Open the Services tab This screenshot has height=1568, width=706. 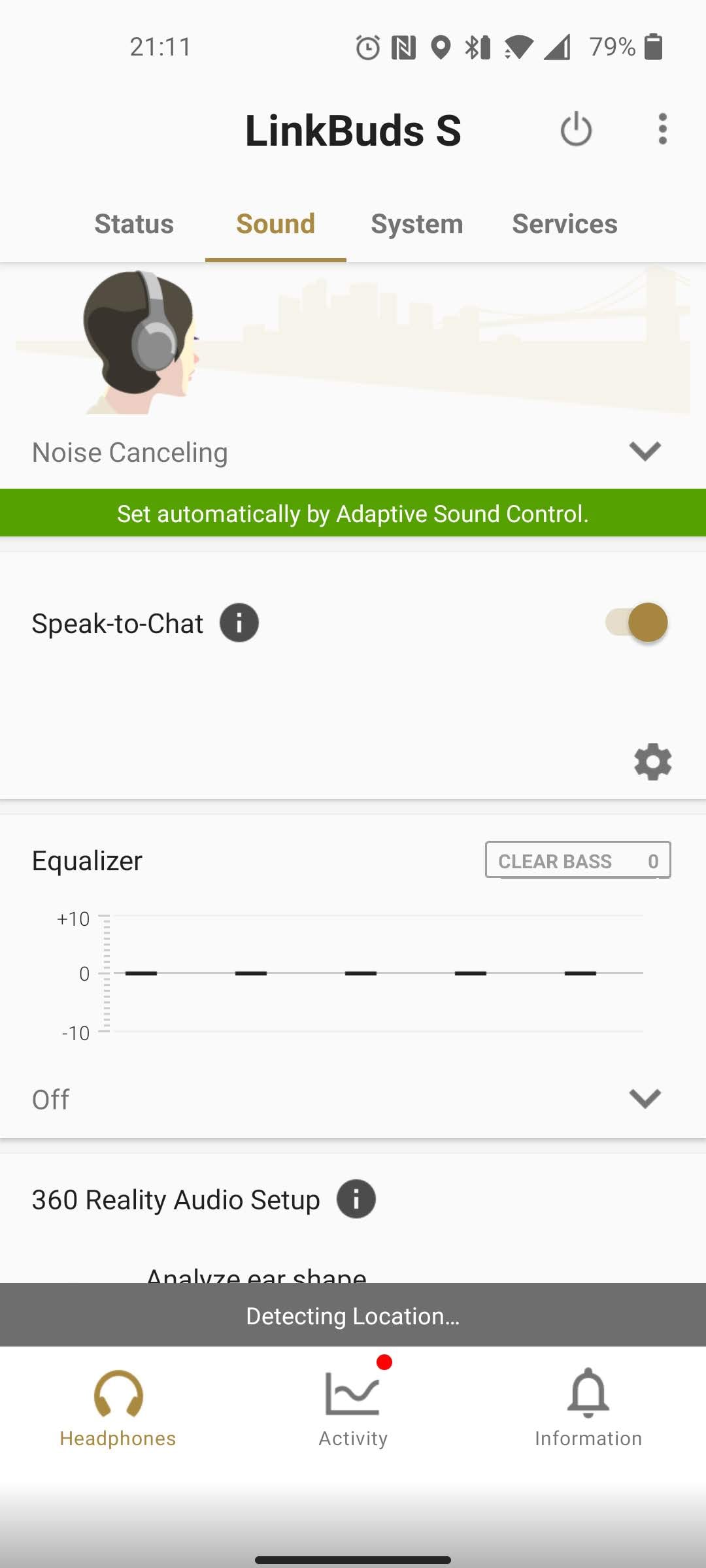(x=564, y=224)
